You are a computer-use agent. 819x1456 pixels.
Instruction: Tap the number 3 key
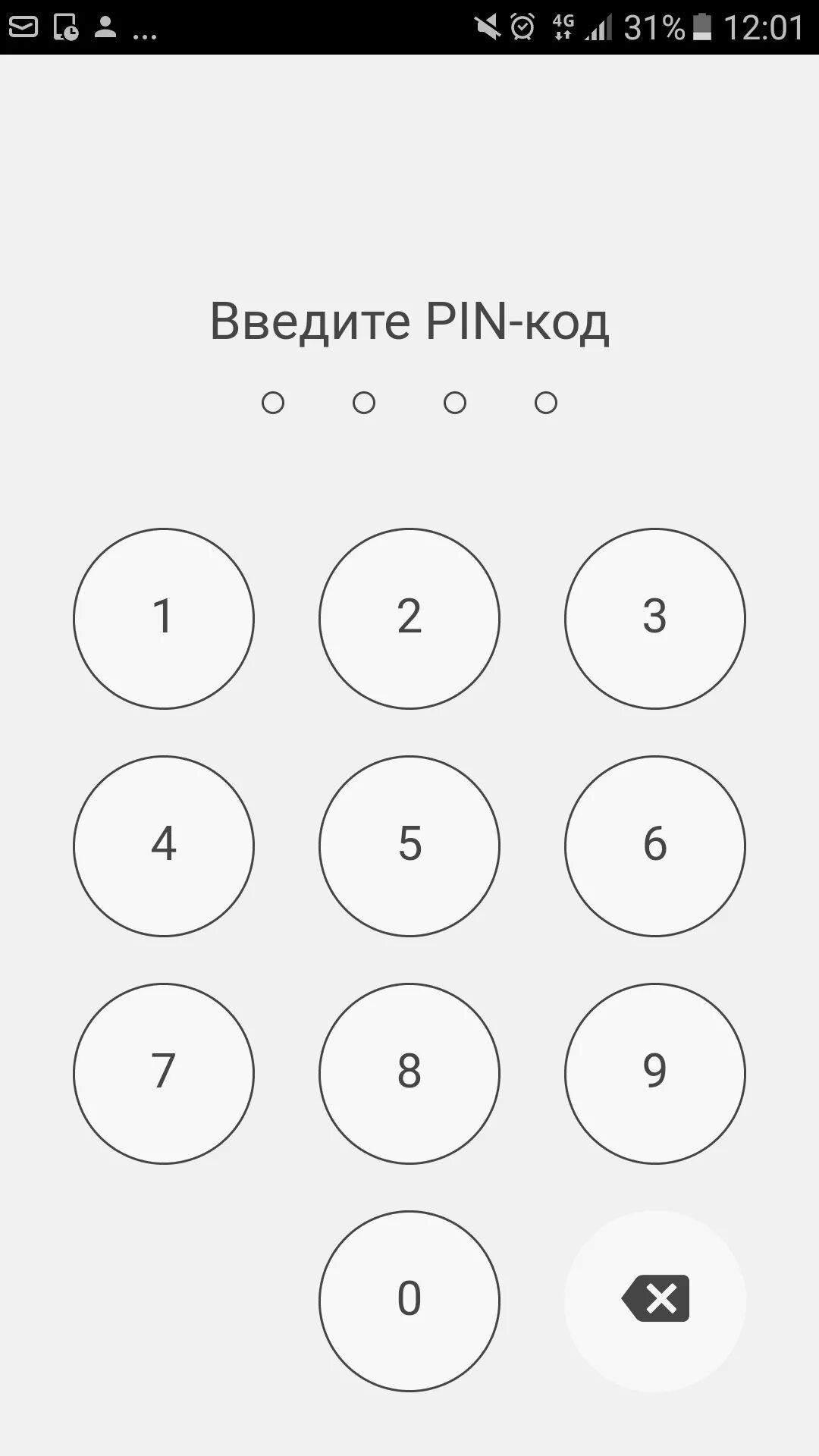pos(655,619)
